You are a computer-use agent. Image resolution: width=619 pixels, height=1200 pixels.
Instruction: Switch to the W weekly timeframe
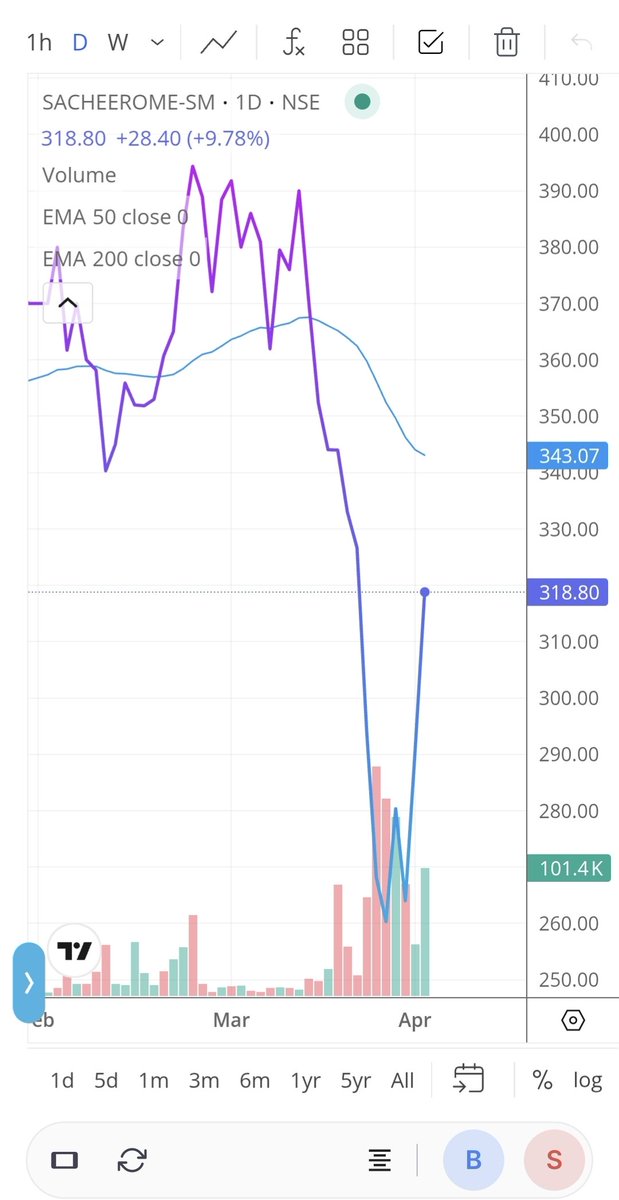point(118,42)
